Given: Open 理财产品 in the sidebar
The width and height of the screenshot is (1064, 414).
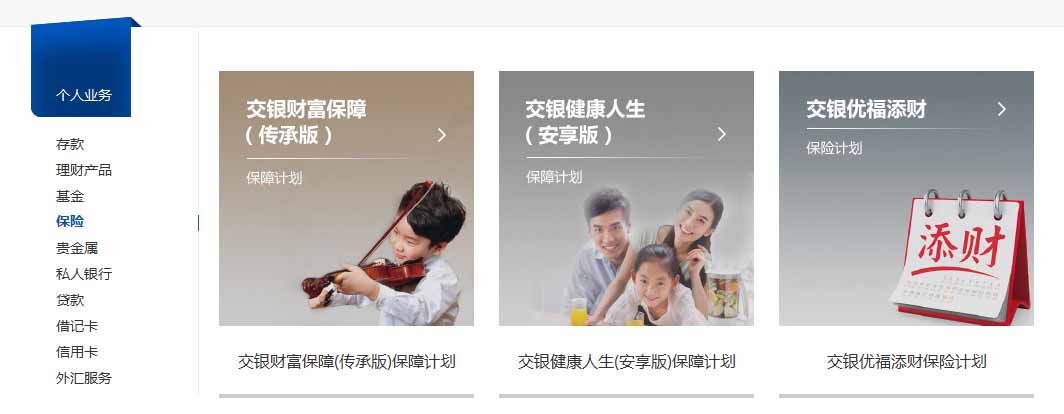Looking at the screenshot, I should pos(84,170).
